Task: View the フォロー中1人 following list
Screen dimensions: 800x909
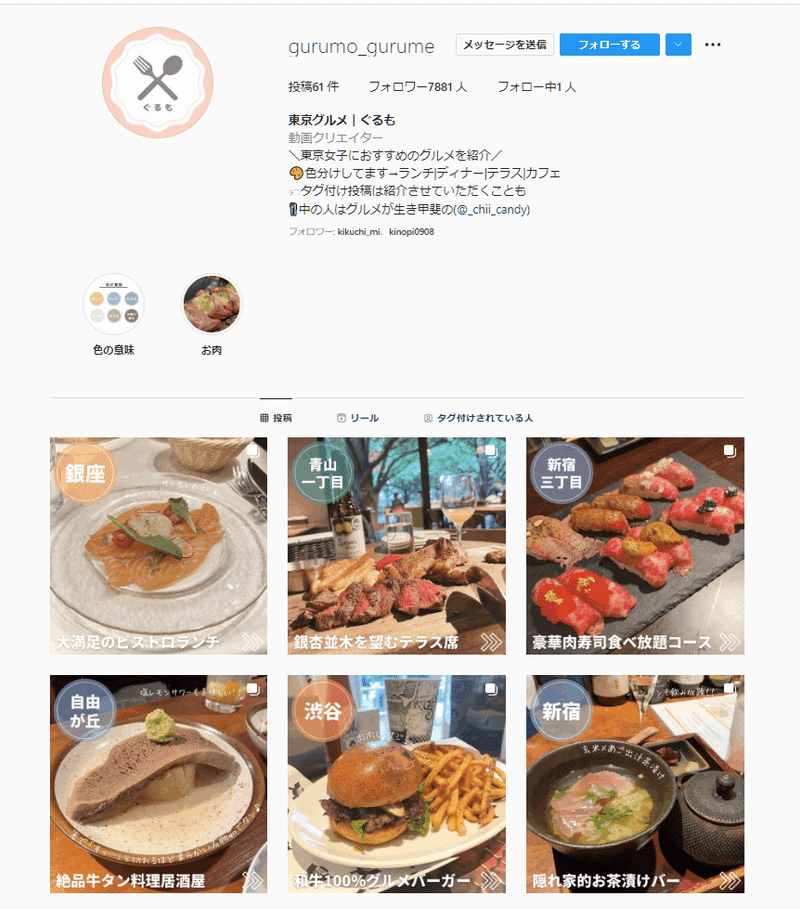Action: [x=537, y=87]
